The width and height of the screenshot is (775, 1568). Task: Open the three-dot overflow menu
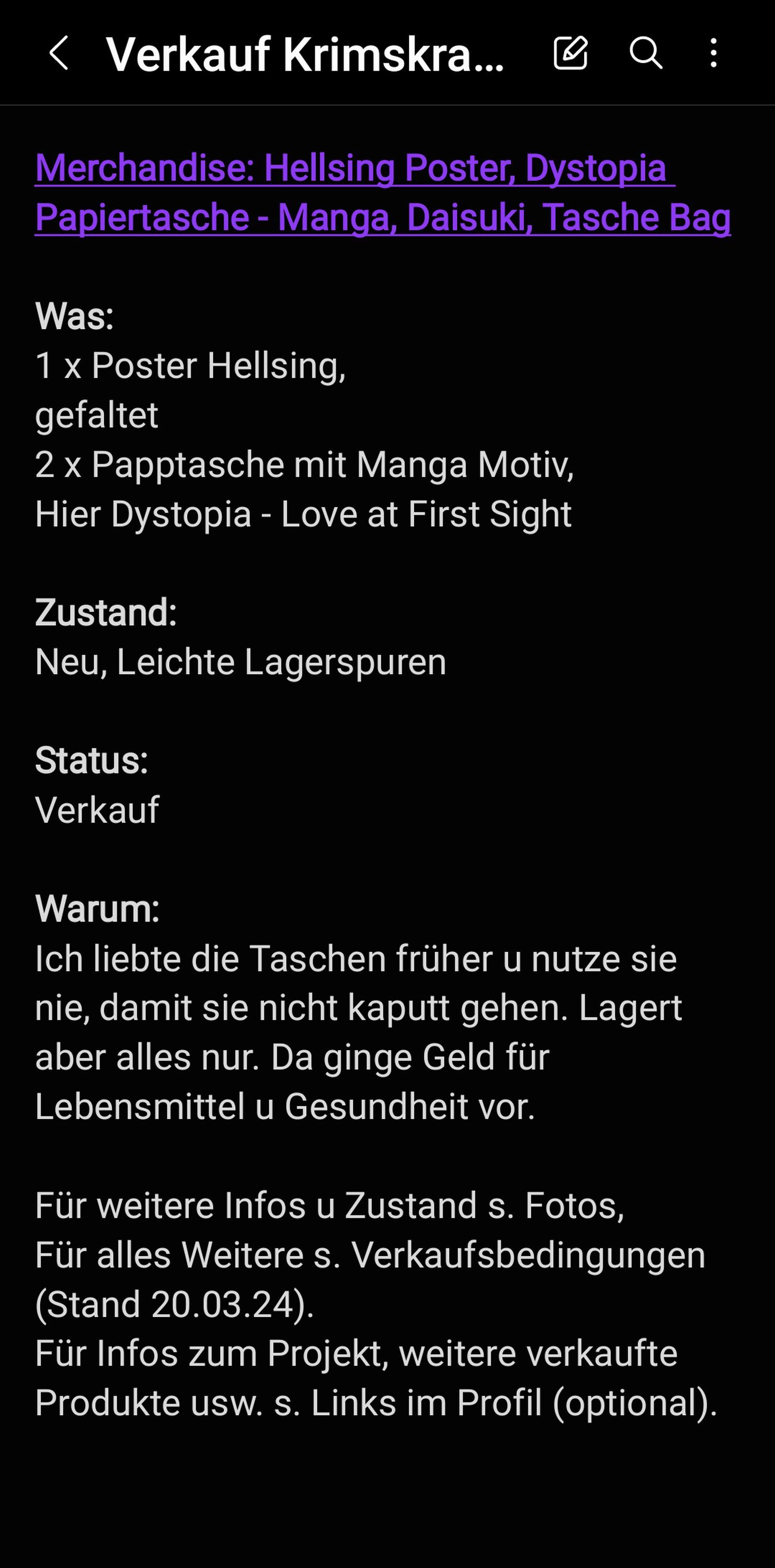pyautogui.click(x=713, y=53)
